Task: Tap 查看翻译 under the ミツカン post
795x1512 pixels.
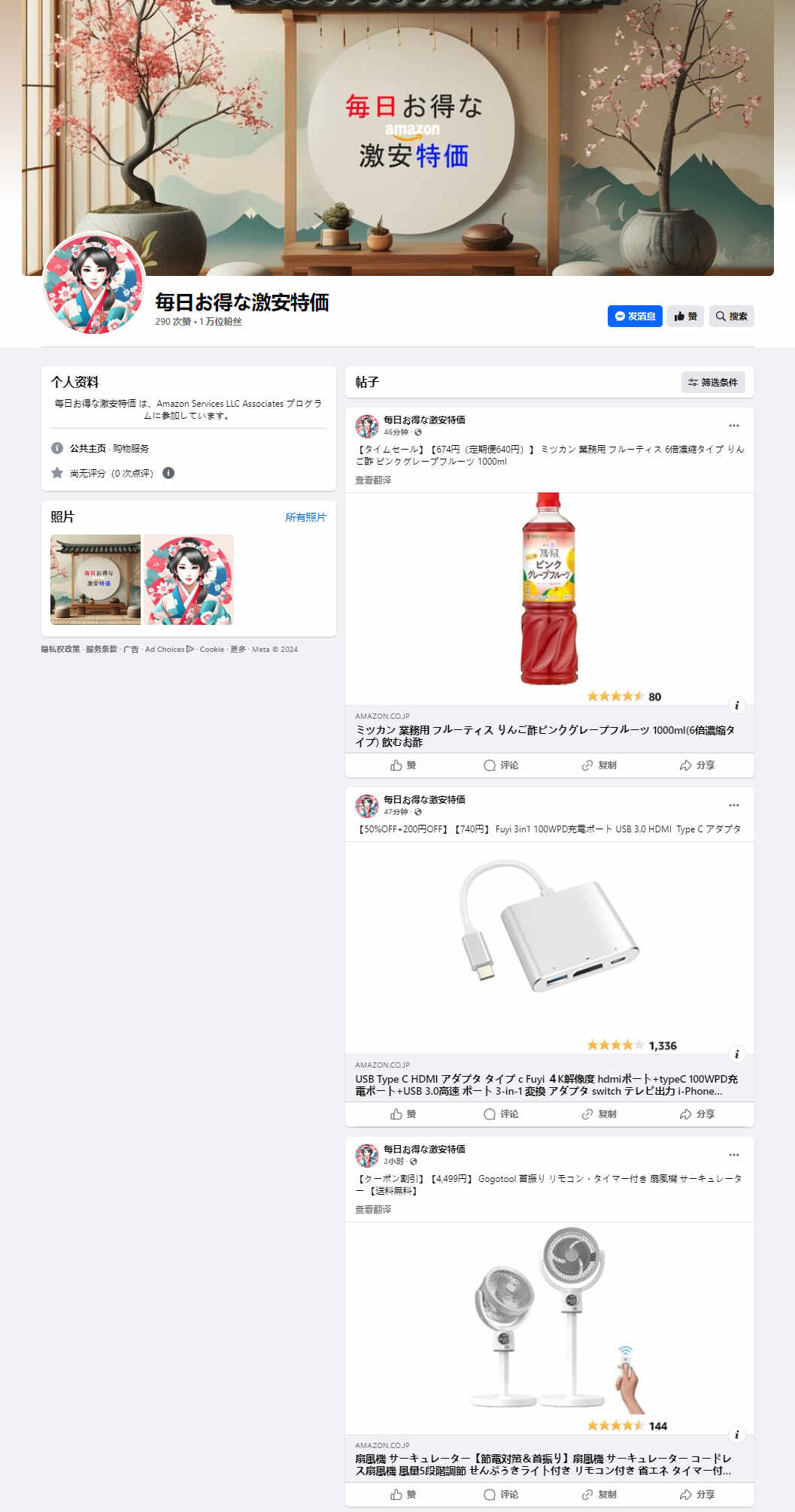Action: coord(373,480)
